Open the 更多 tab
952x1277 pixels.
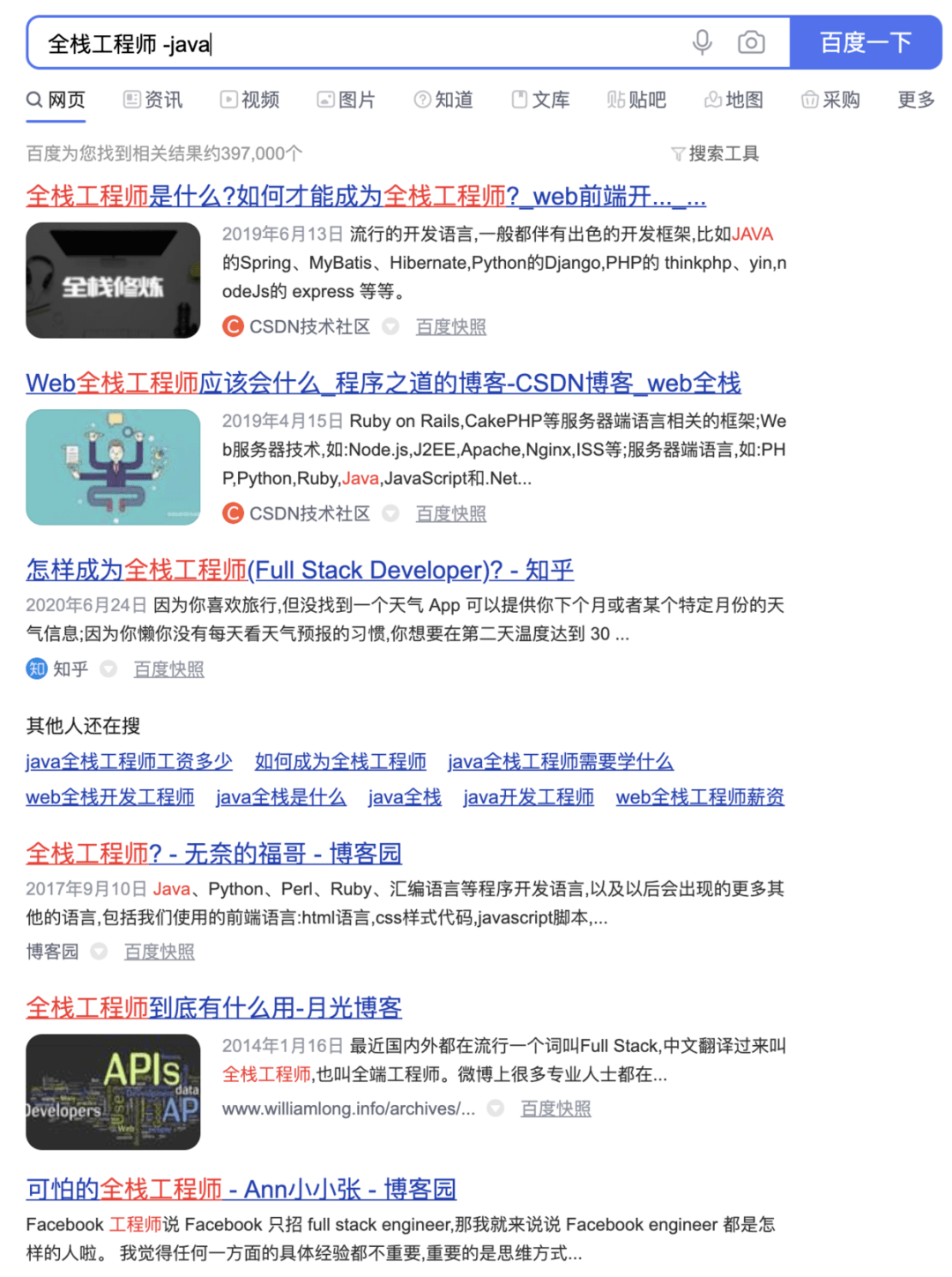916,100
